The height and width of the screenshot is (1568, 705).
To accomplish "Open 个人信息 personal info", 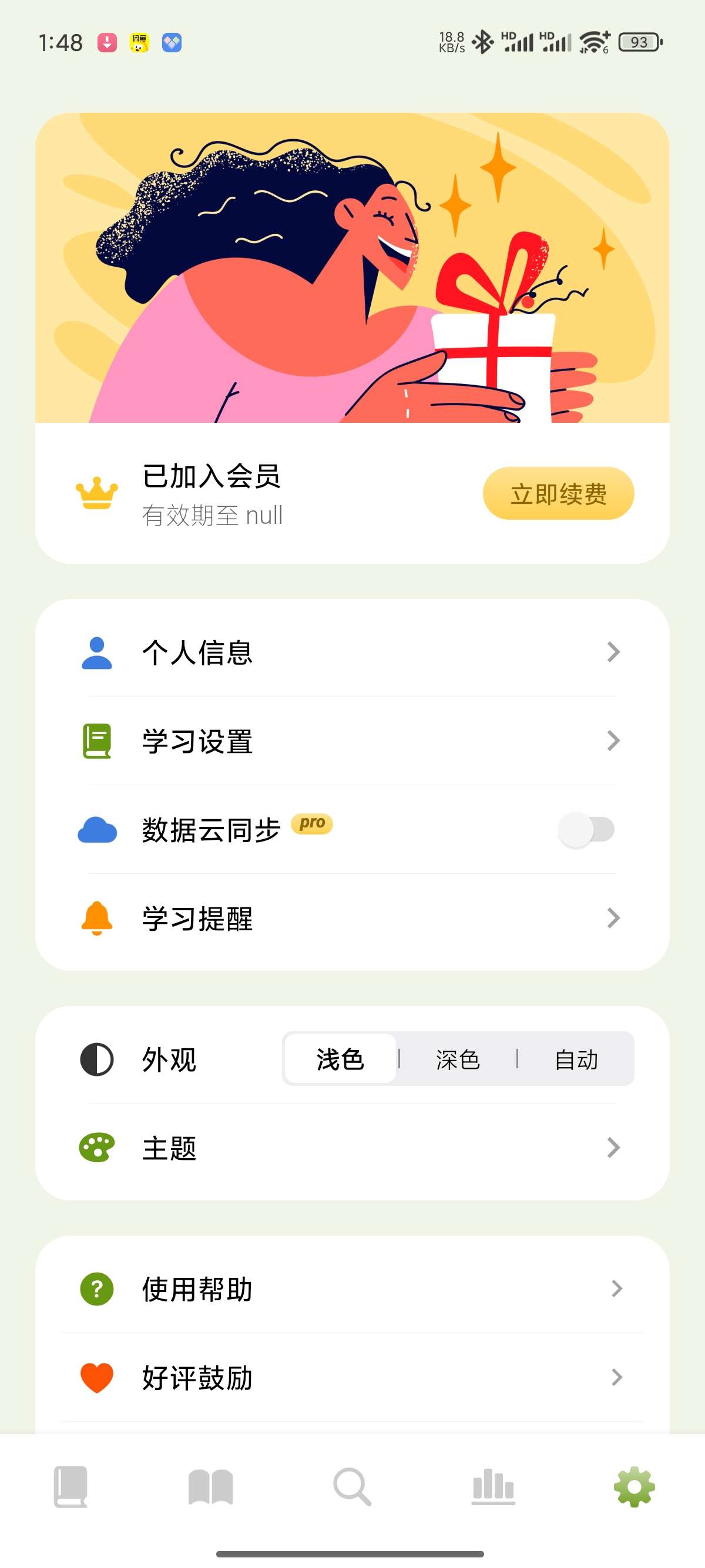I will [352, 652].
